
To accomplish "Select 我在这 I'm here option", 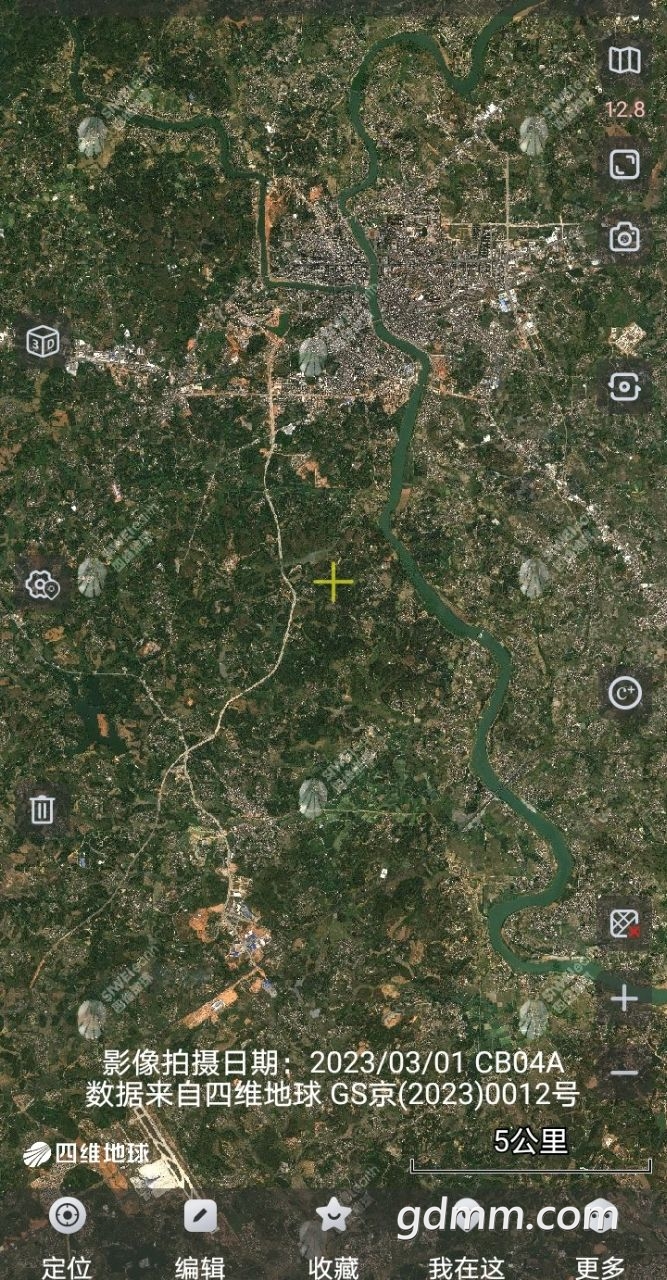I will pyautogui.click(x=467, y=1237).
